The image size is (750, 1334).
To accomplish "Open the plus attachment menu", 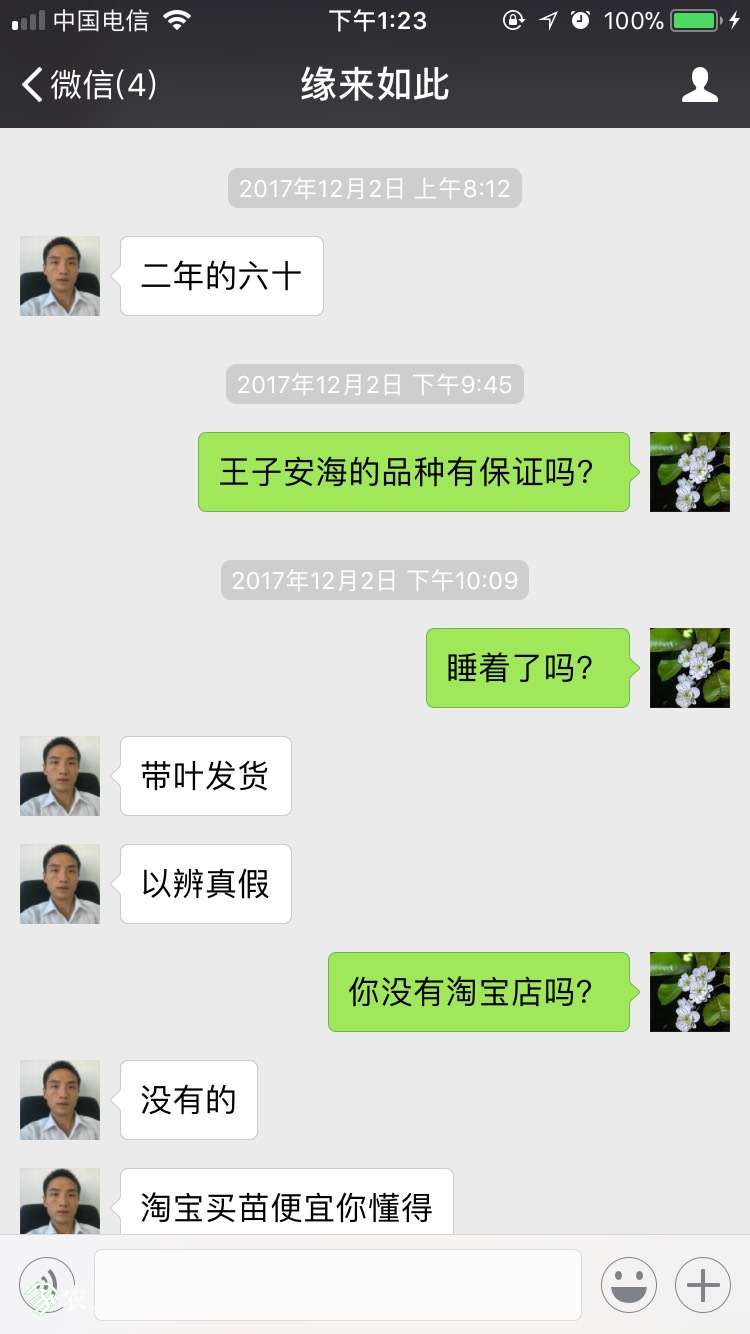I will click(x=703, y=1284).
